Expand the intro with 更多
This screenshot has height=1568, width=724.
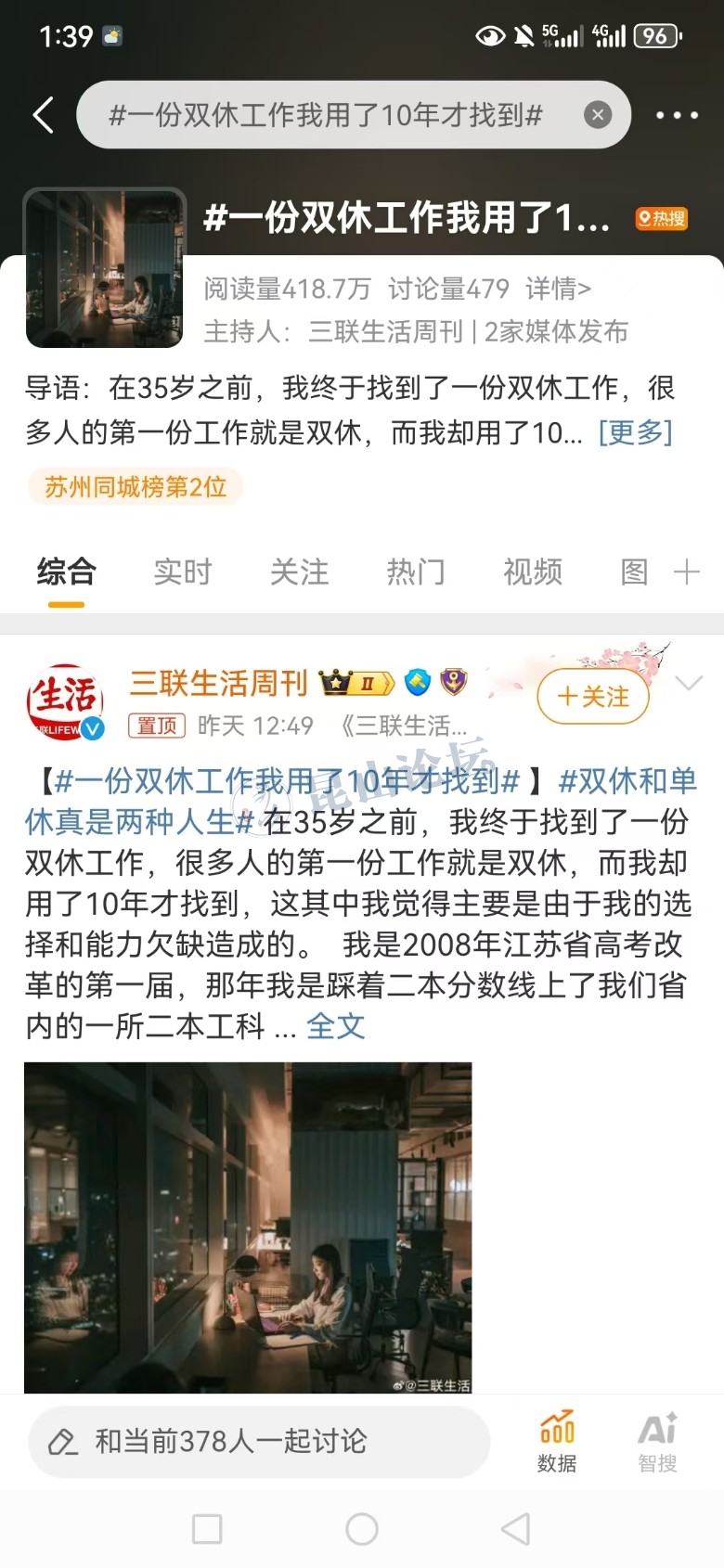coord(635,432)
